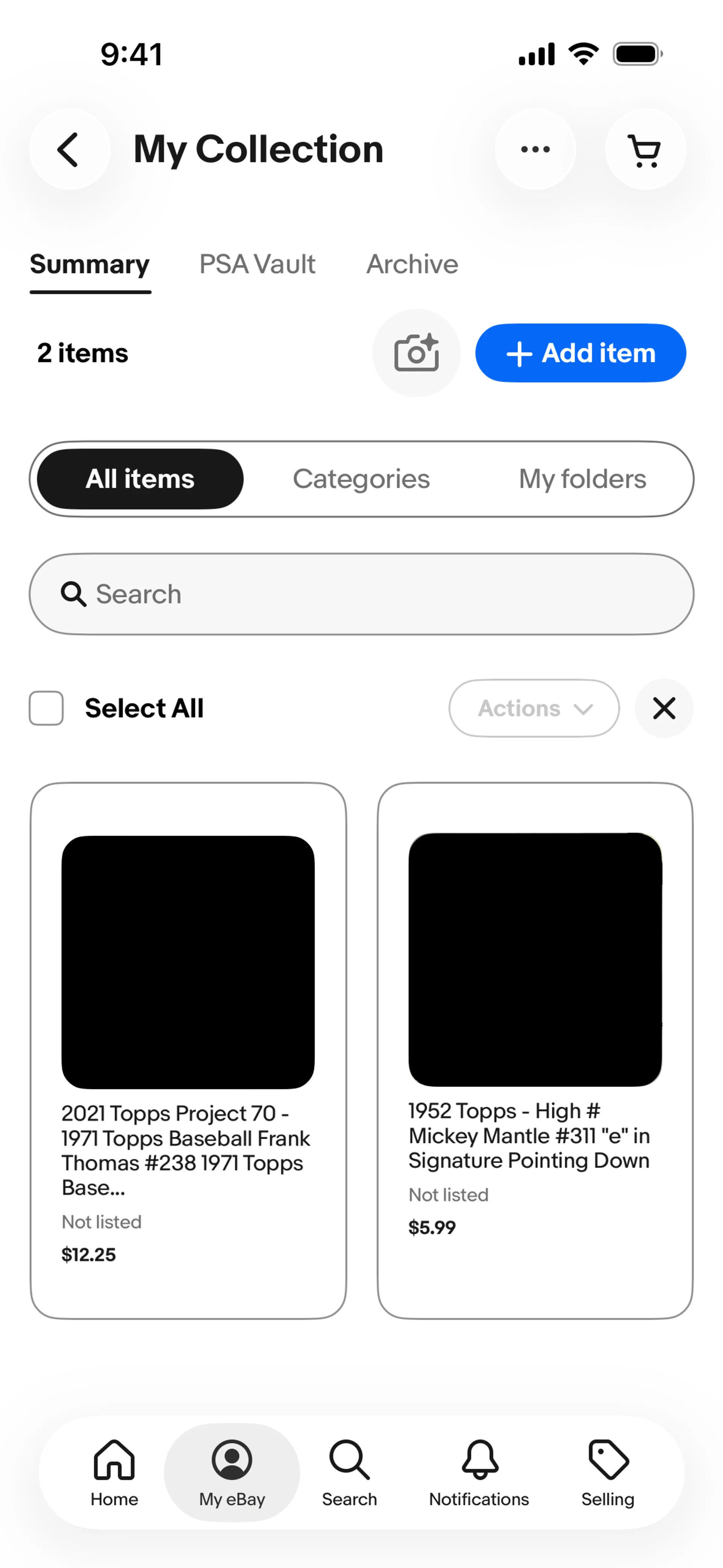Close selection mode with the X

[664, 708]
